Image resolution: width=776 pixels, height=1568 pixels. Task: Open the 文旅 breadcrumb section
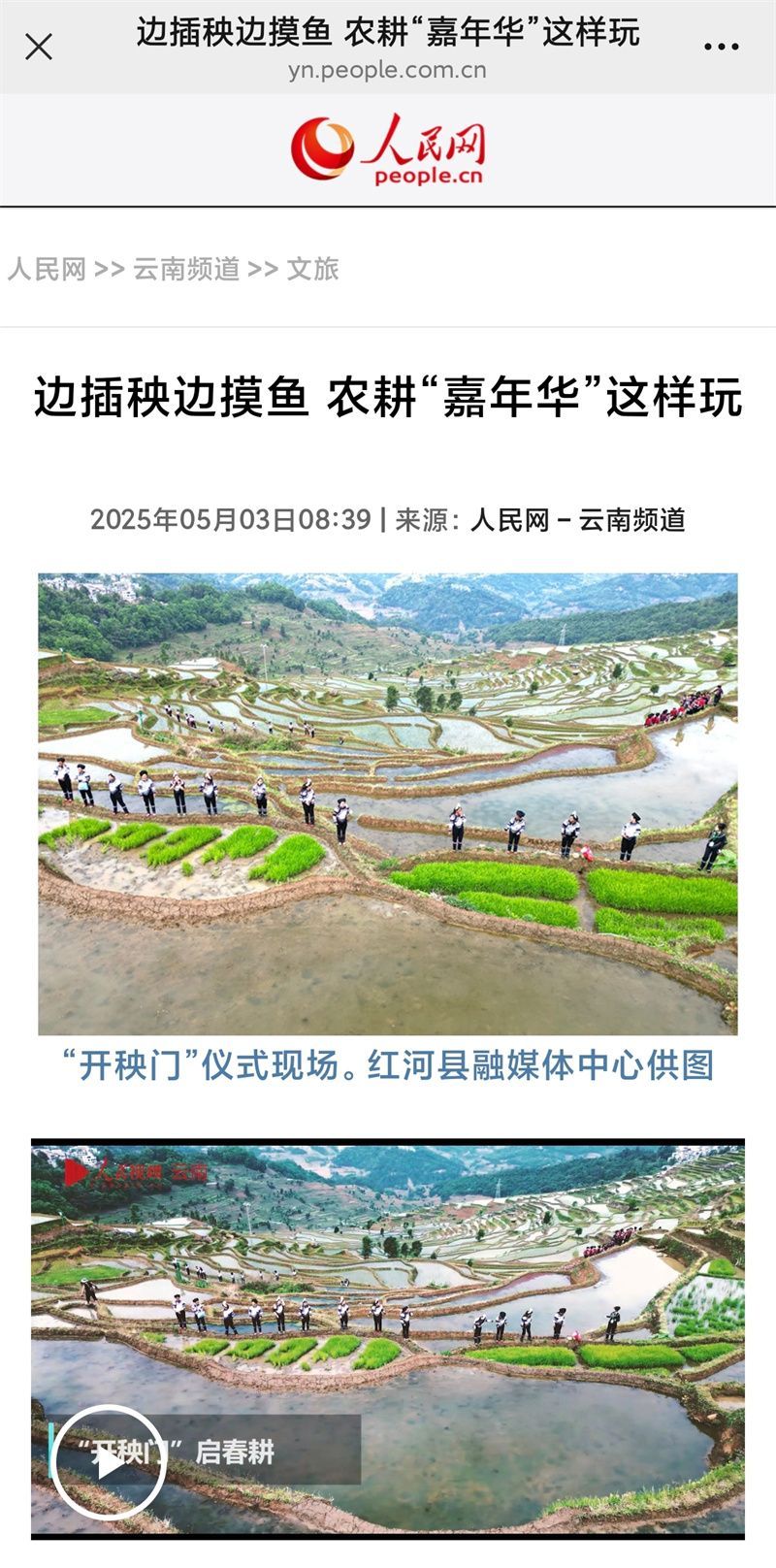(x=312, y=269)
